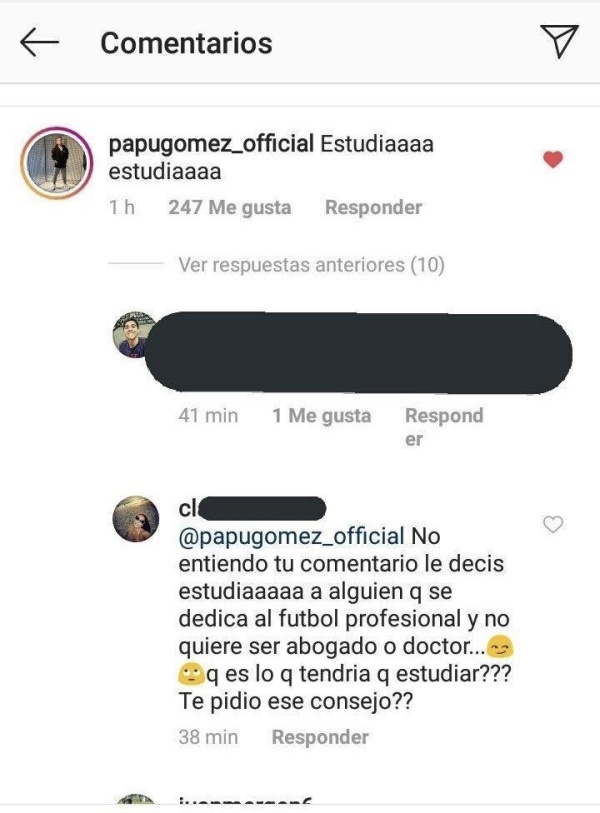The height and width of the screenshot is (813, 600).
Task: Reply to the comment posted 41 min ago
Action: (443, 426)
